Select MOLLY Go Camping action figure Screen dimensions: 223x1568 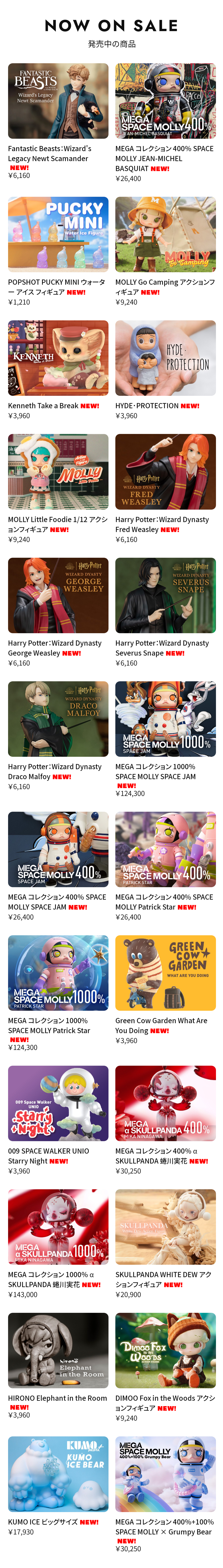[165, 234]
